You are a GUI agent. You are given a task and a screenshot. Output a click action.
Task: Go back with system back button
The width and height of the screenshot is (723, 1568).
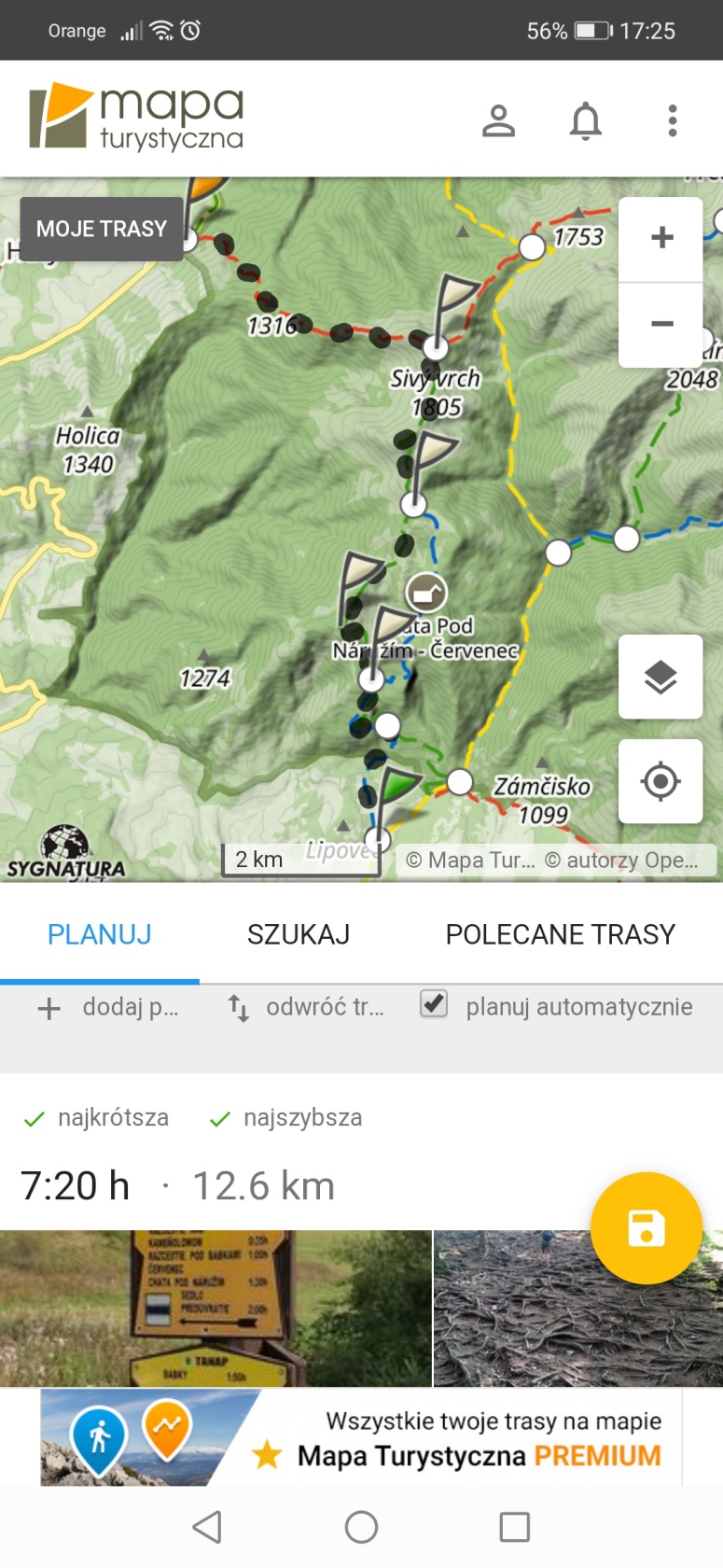tap(207, 1527)
